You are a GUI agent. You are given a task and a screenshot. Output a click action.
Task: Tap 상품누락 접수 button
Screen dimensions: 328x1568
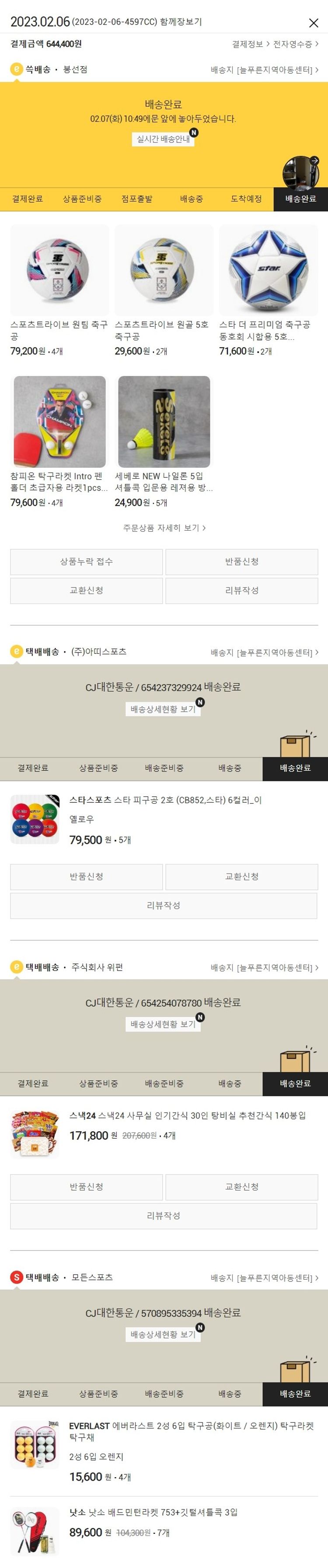coord(86,561)
